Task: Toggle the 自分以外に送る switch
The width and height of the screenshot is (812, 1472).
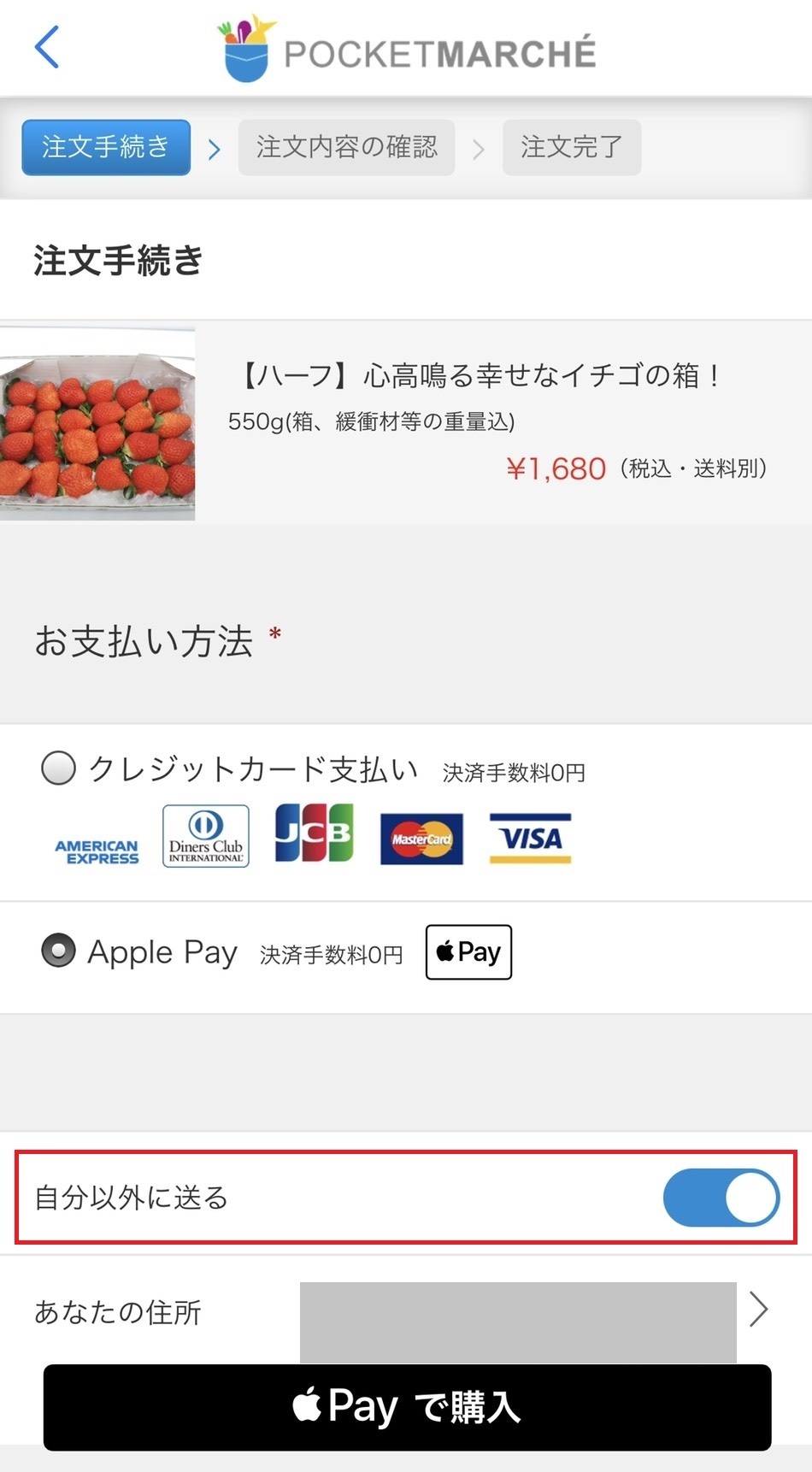Action: click(x=721, y=1197)
